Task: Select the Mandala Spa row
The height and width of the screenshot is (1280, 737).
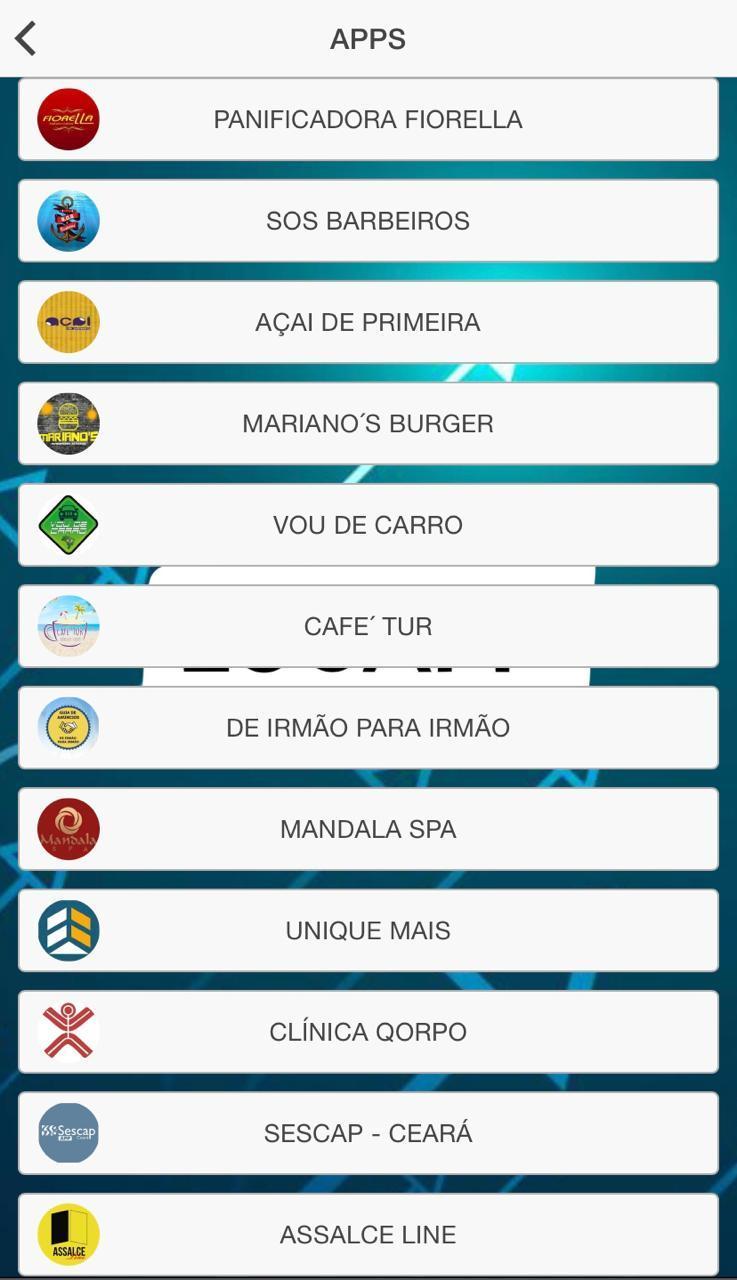Action: (x=368, y=829)
